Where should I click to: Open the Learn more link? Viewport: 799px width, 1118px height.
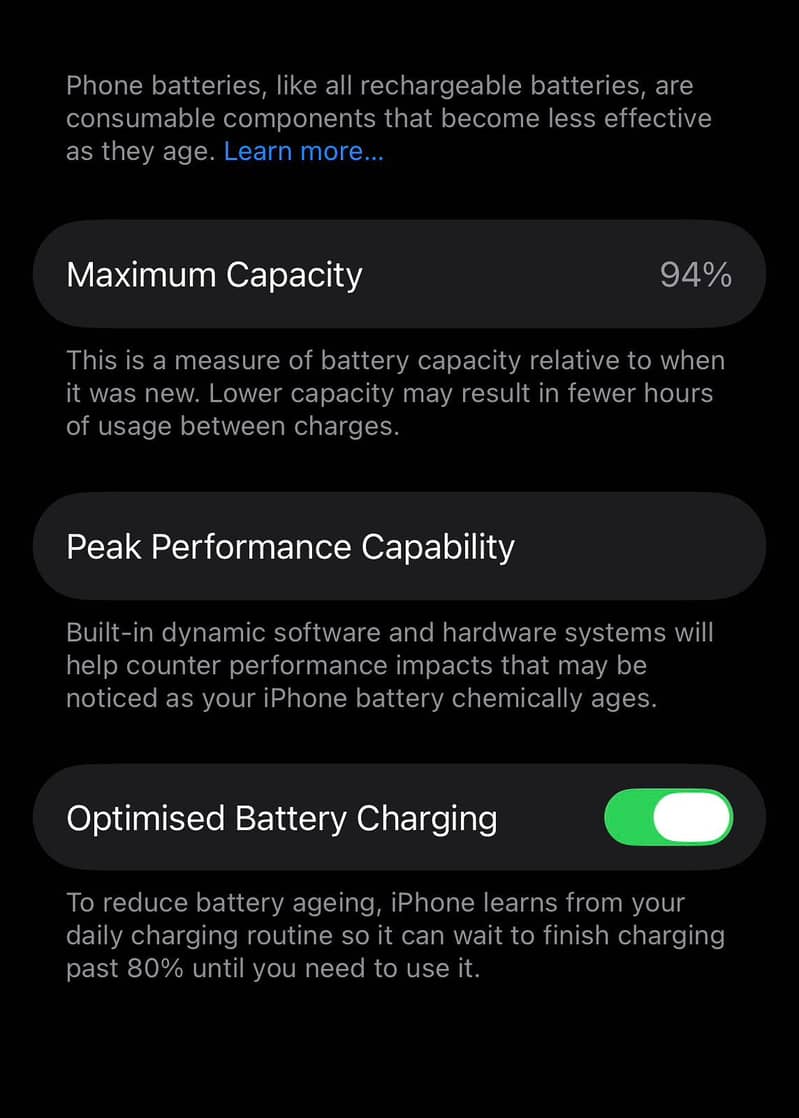[x=303, y=151]
